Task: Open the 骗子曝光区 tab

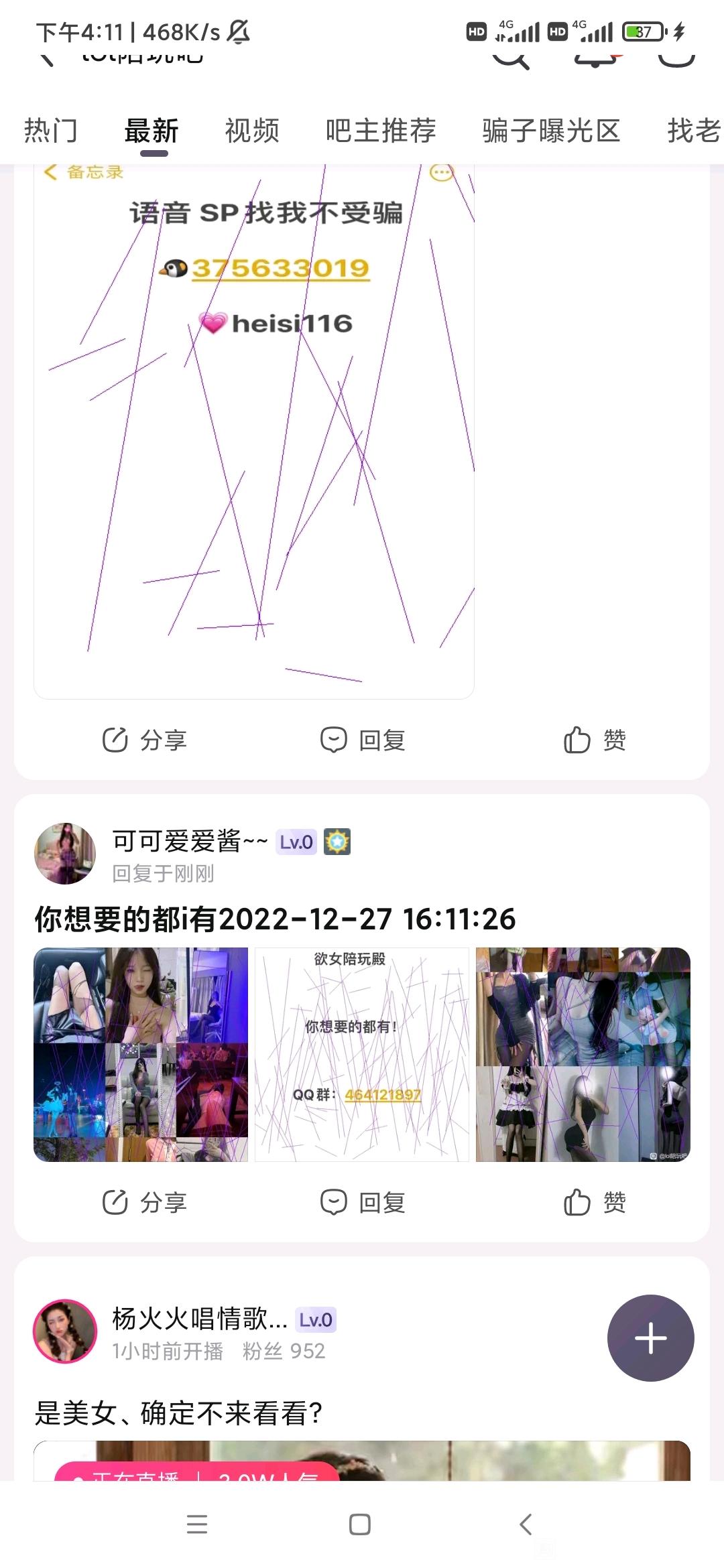Action: (551, 131)
